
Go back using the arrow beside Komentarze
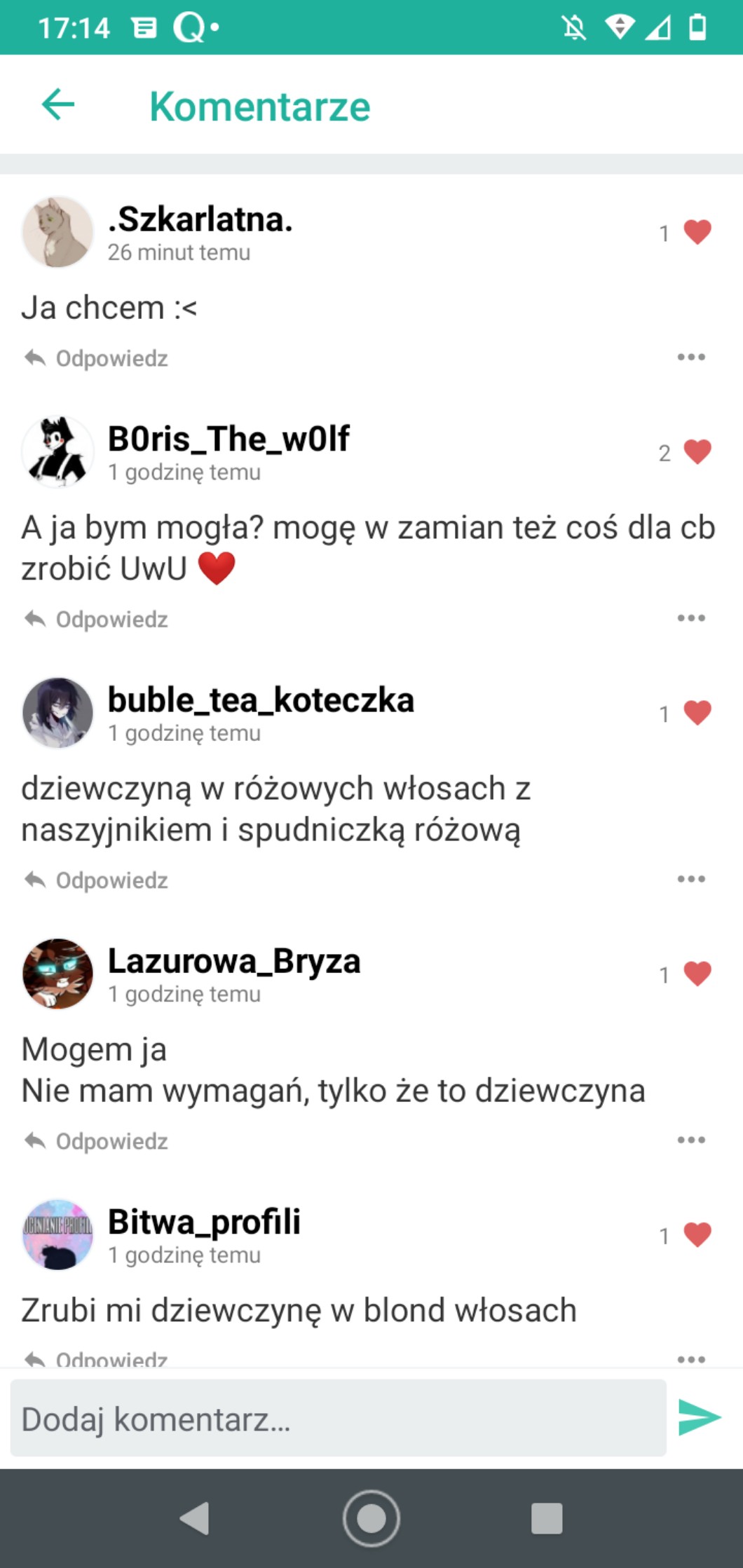pyautogui.click(x=58, y=105)
